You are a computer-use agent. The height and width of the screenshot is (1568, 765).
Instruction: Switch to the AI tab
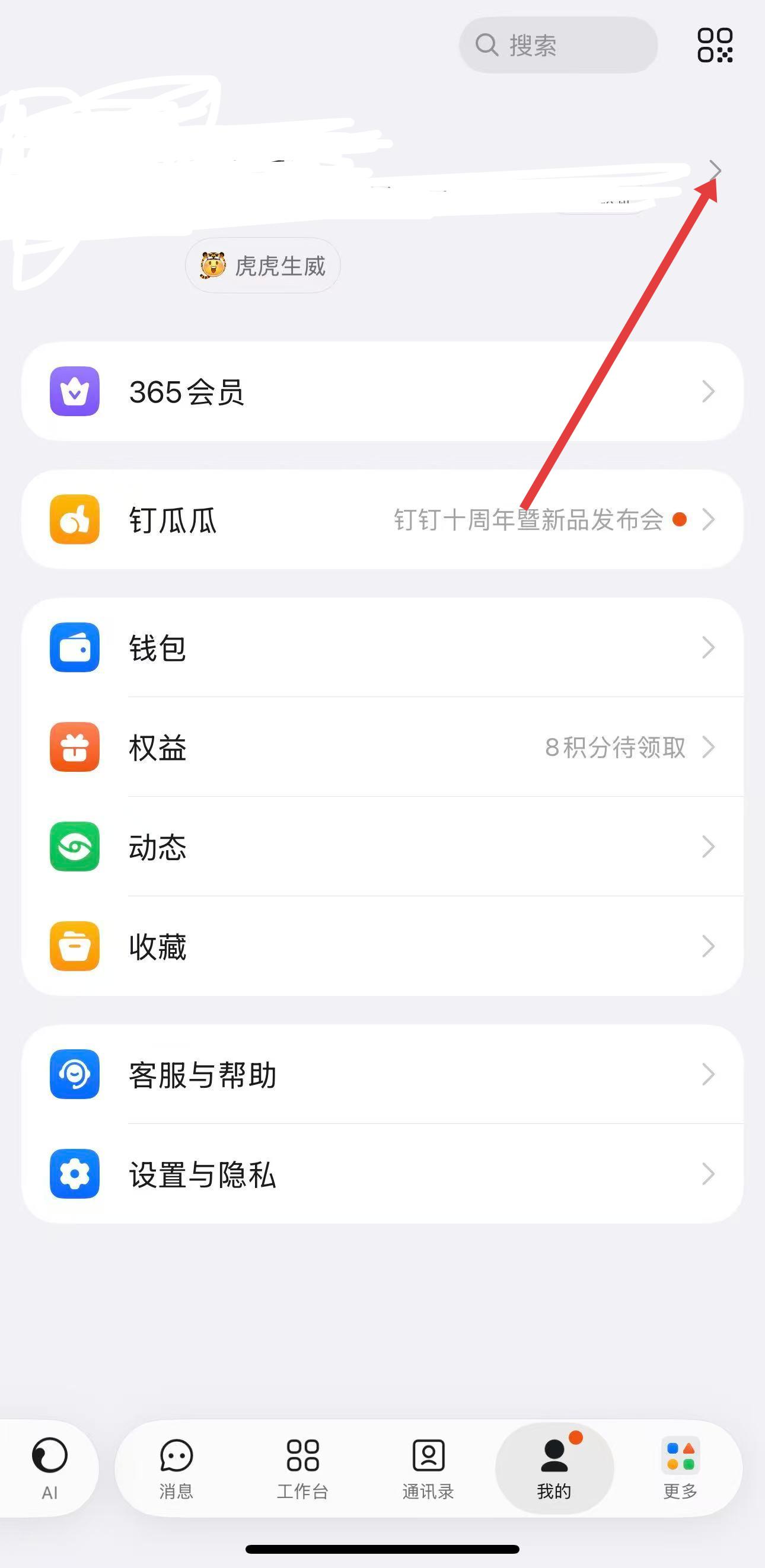49,1468
